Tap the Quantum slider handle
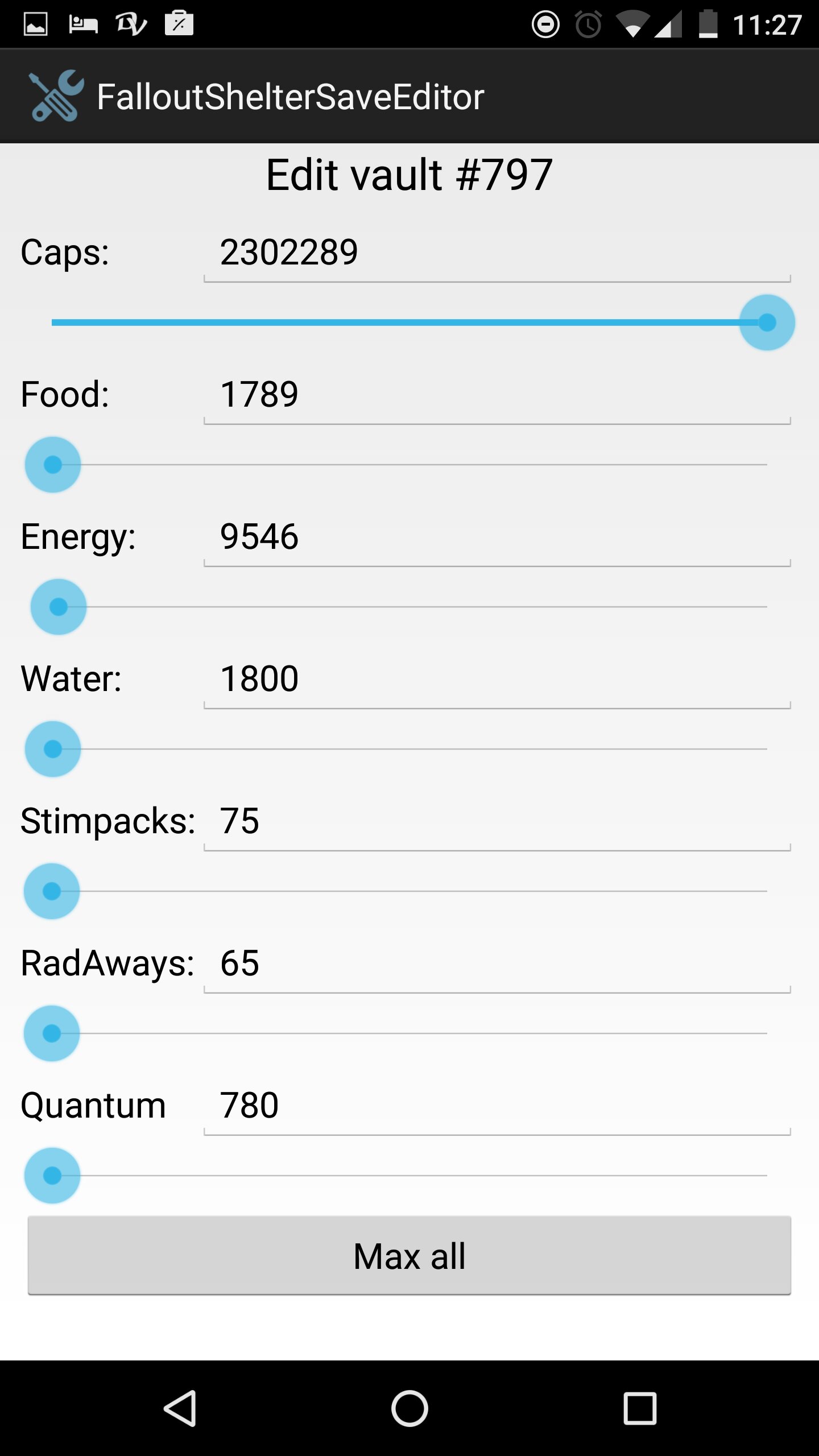This screenshot has height=1456, width=819. 52,1176
